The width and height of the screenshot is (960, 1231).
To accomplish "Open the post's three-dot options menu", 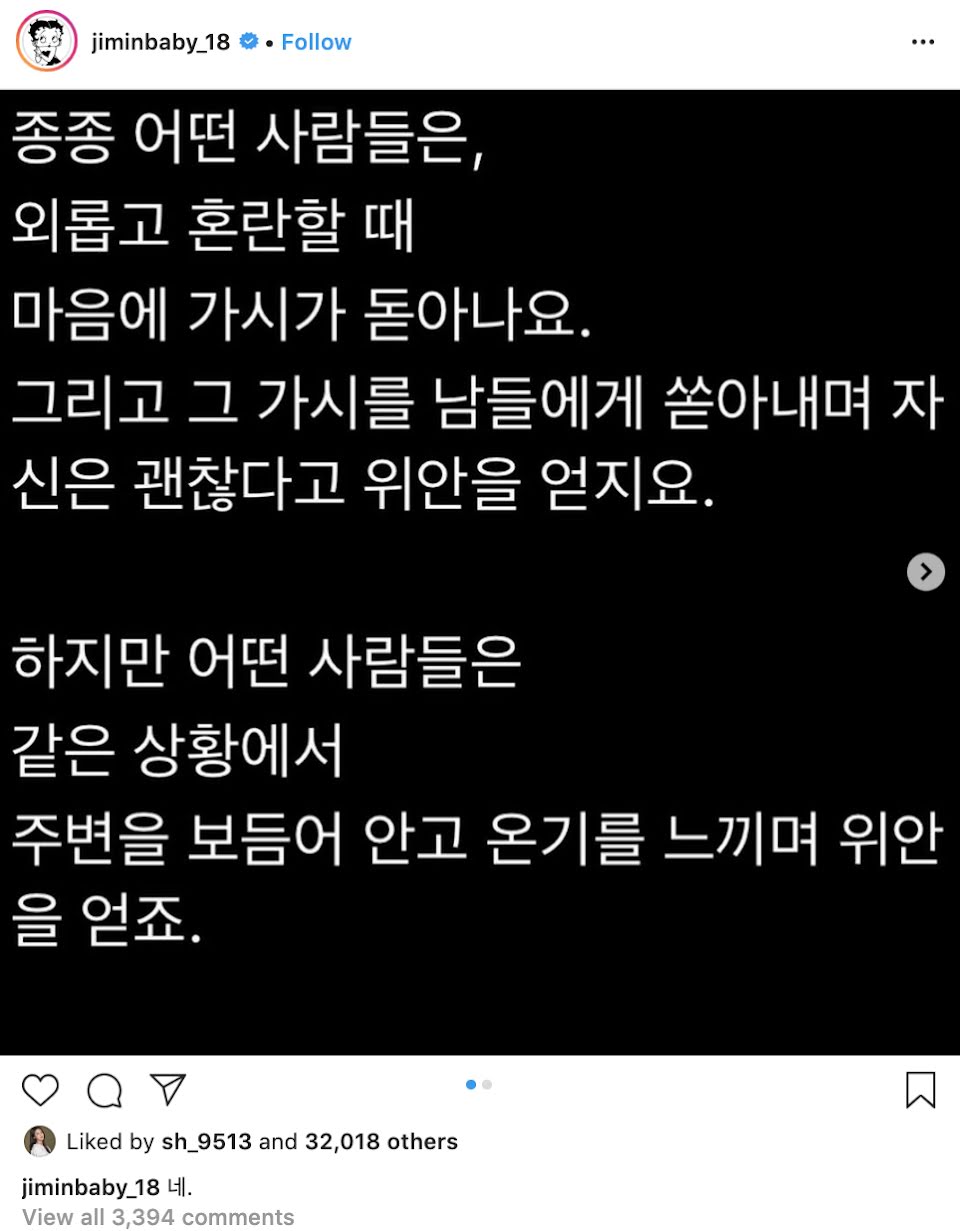I will (923, 42).
